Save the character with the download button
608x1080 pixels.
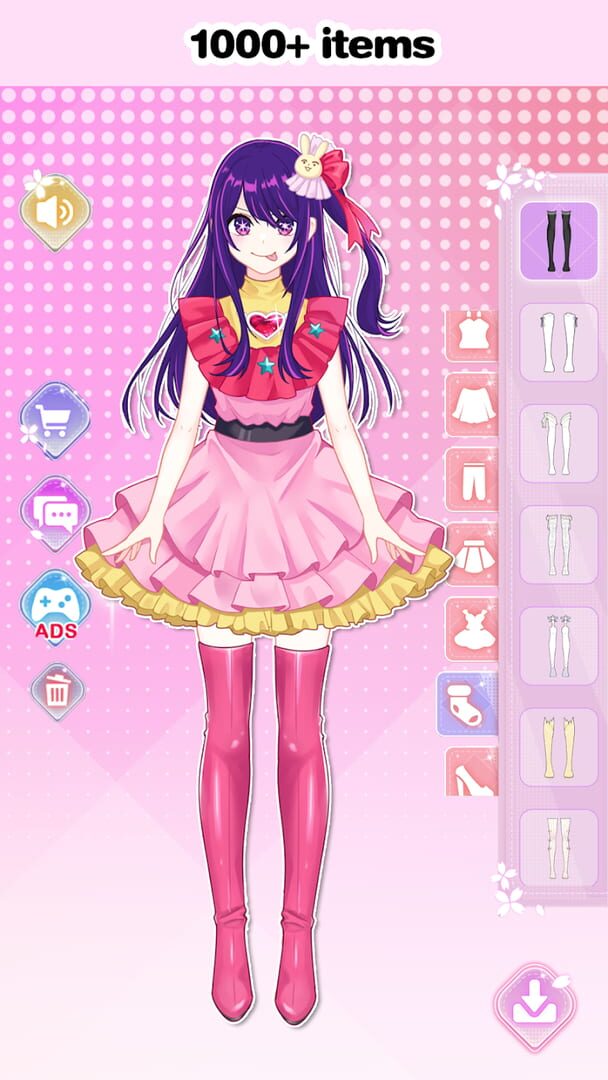pyautogui.click(x=532, y=1006)
